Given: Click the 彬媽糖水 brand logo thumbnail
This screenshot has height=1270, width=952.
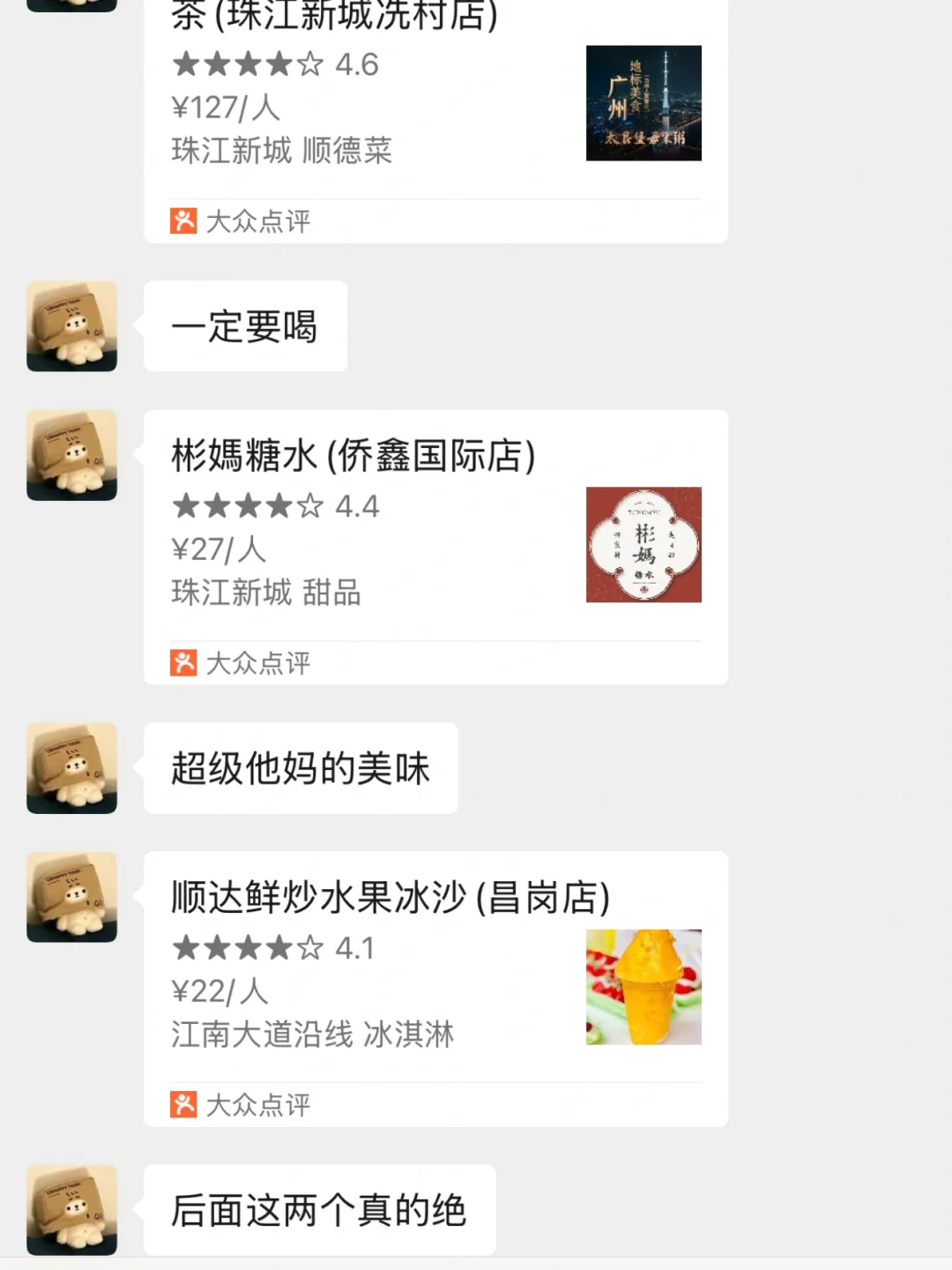Looking at the screenshot, I should [x=643, y=544].
